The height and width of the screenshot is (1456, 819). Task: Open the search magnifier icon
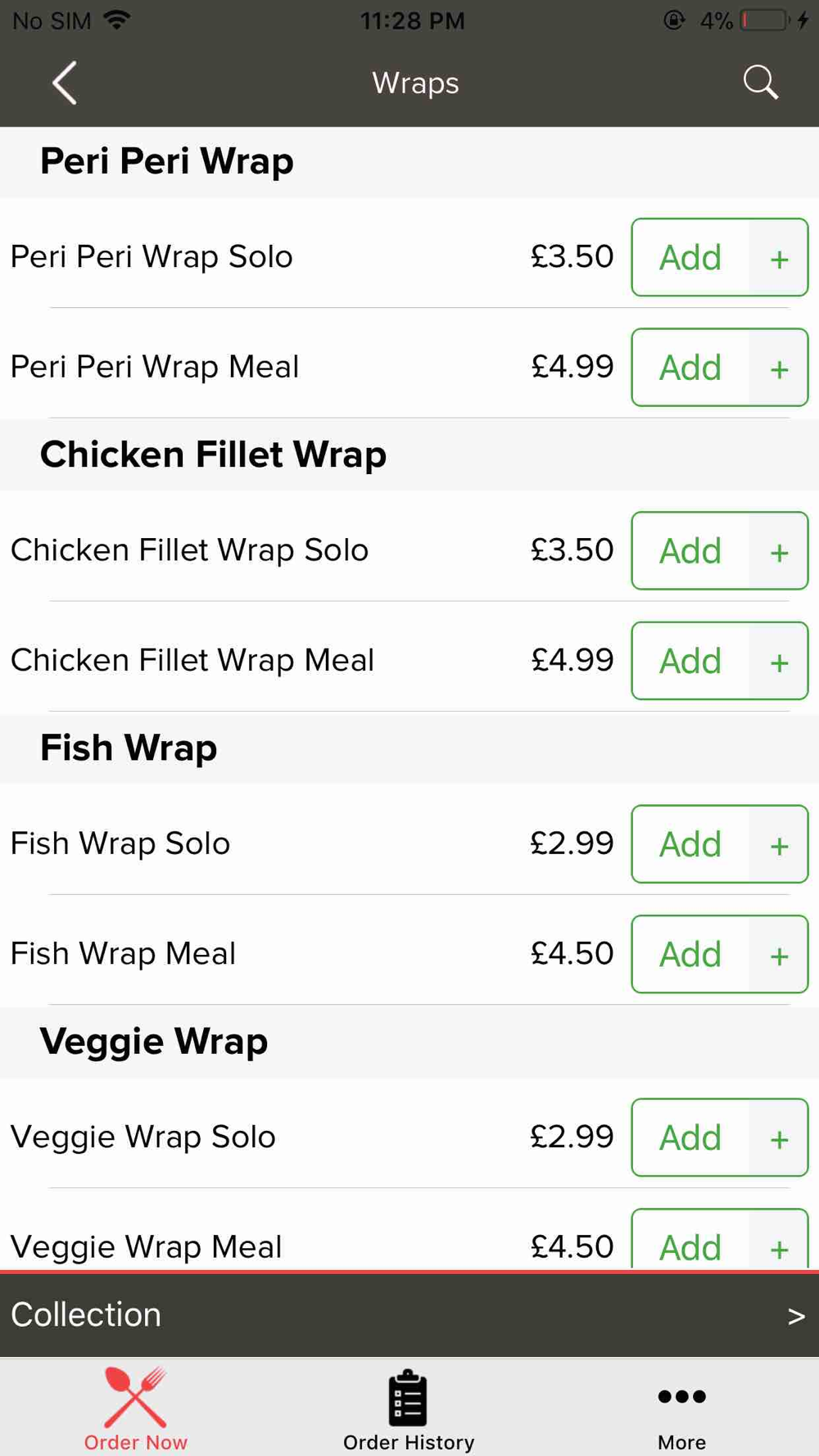pyautogui.click(x=761, y=83)
